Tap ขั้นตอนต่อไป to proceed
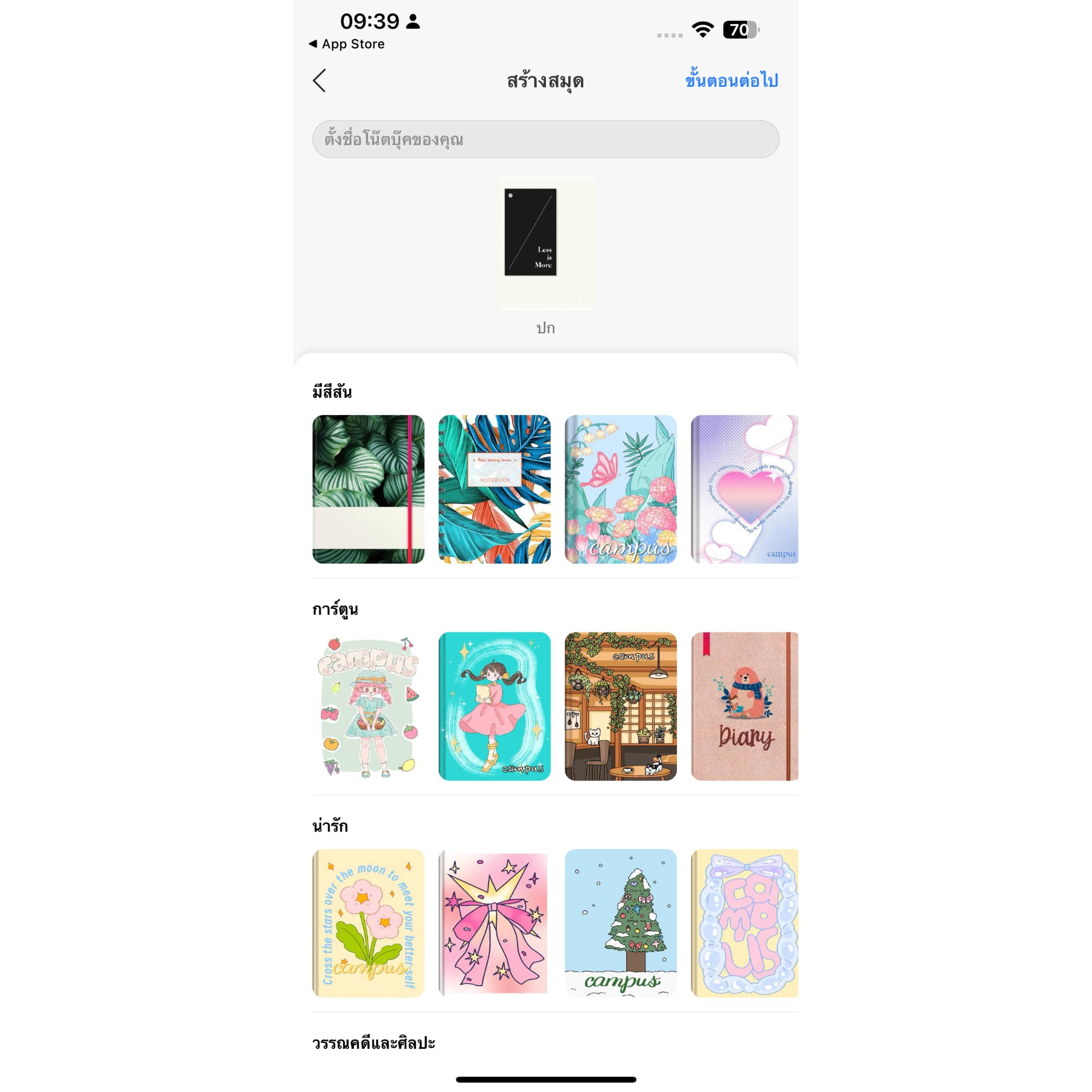This screenshot has width=1092, height=1092. pos(731,81)
